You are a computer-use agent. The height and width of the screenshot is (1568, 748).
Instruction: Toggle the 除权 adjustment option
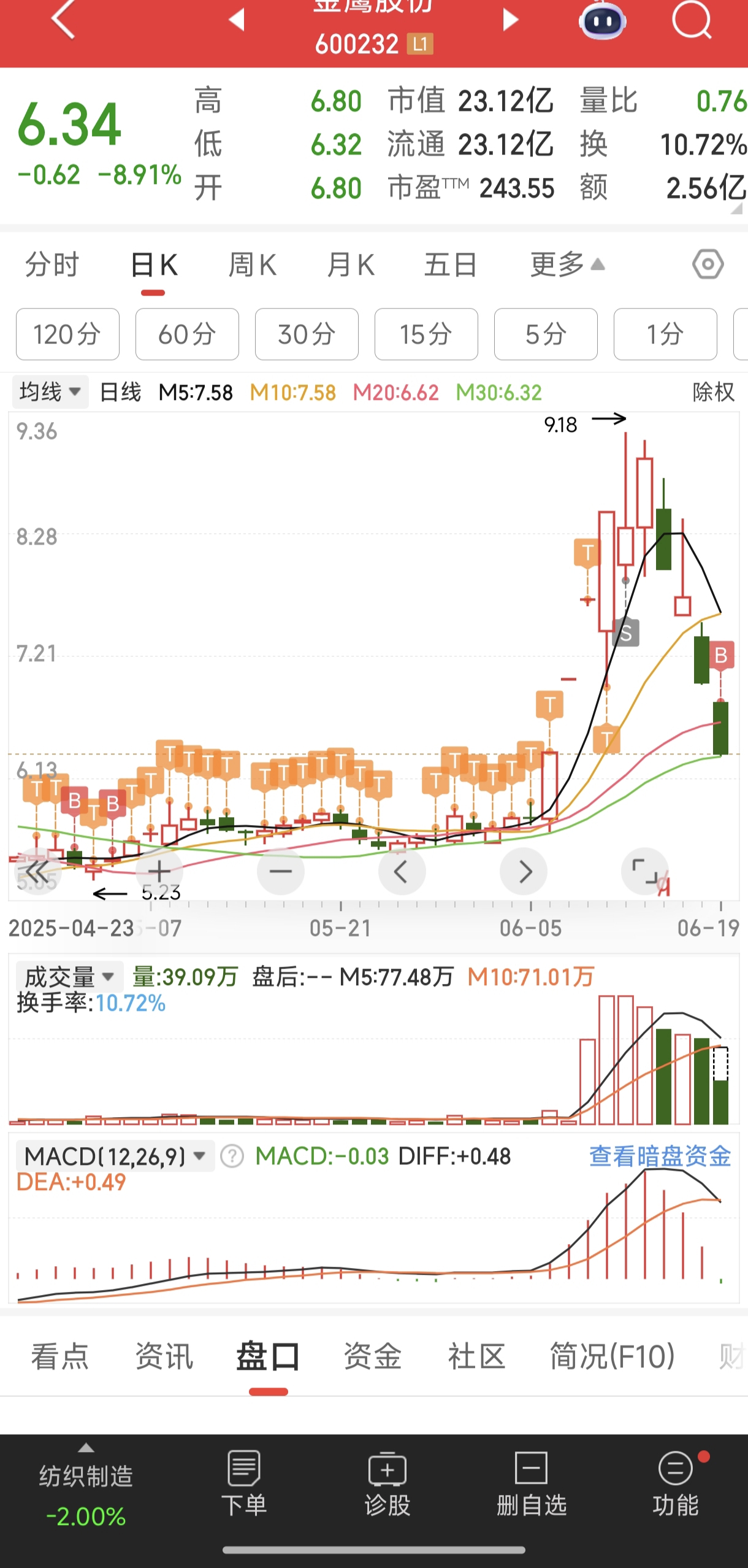(x=714, y=391)
